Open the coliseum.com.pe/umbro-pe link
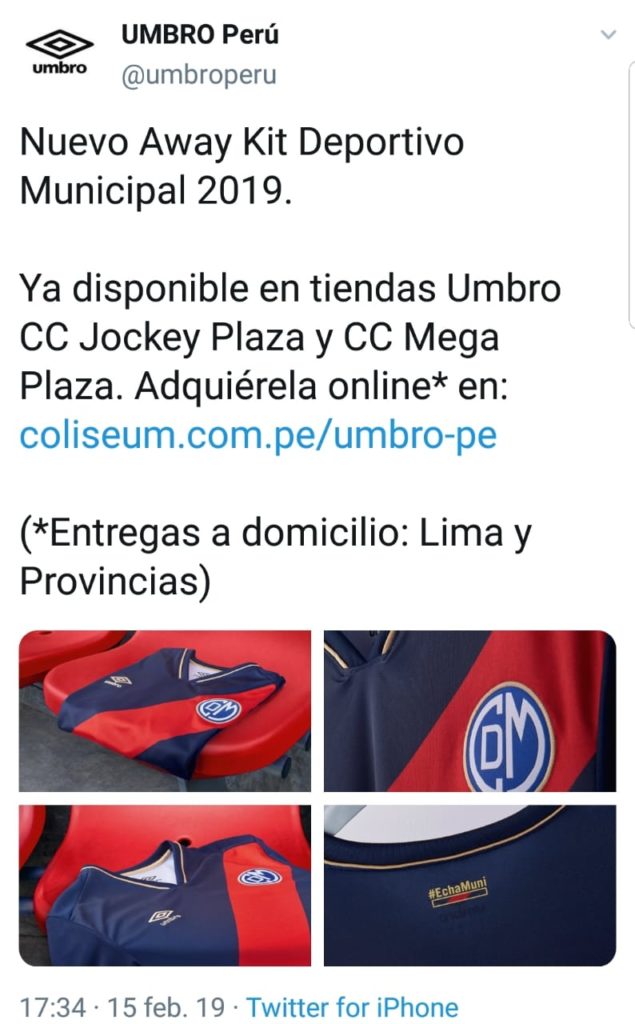635x1024 pixels. point(258,437)
